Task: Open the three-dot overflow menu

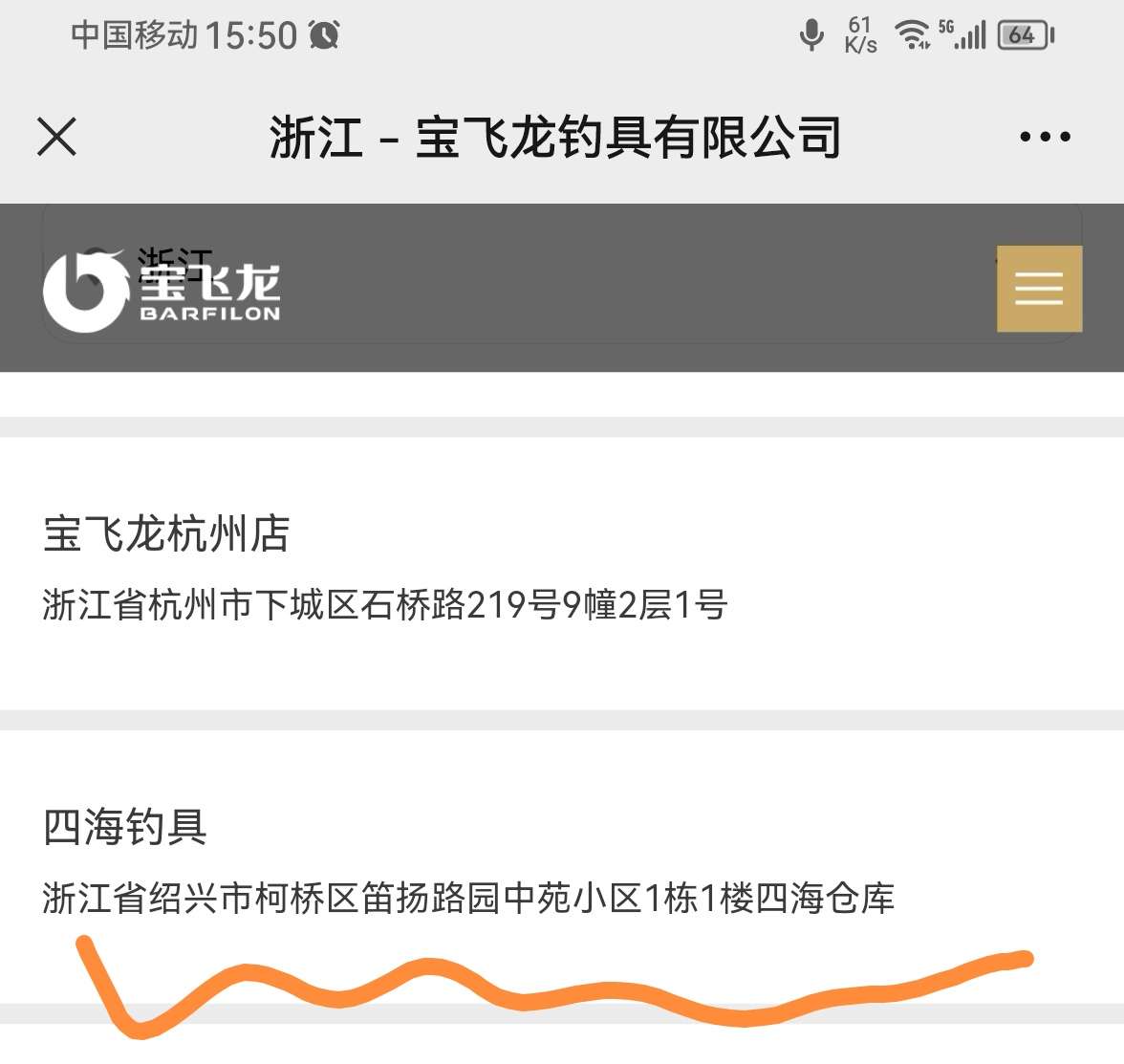Action: pyautogui.click(x=1045, y=137)
